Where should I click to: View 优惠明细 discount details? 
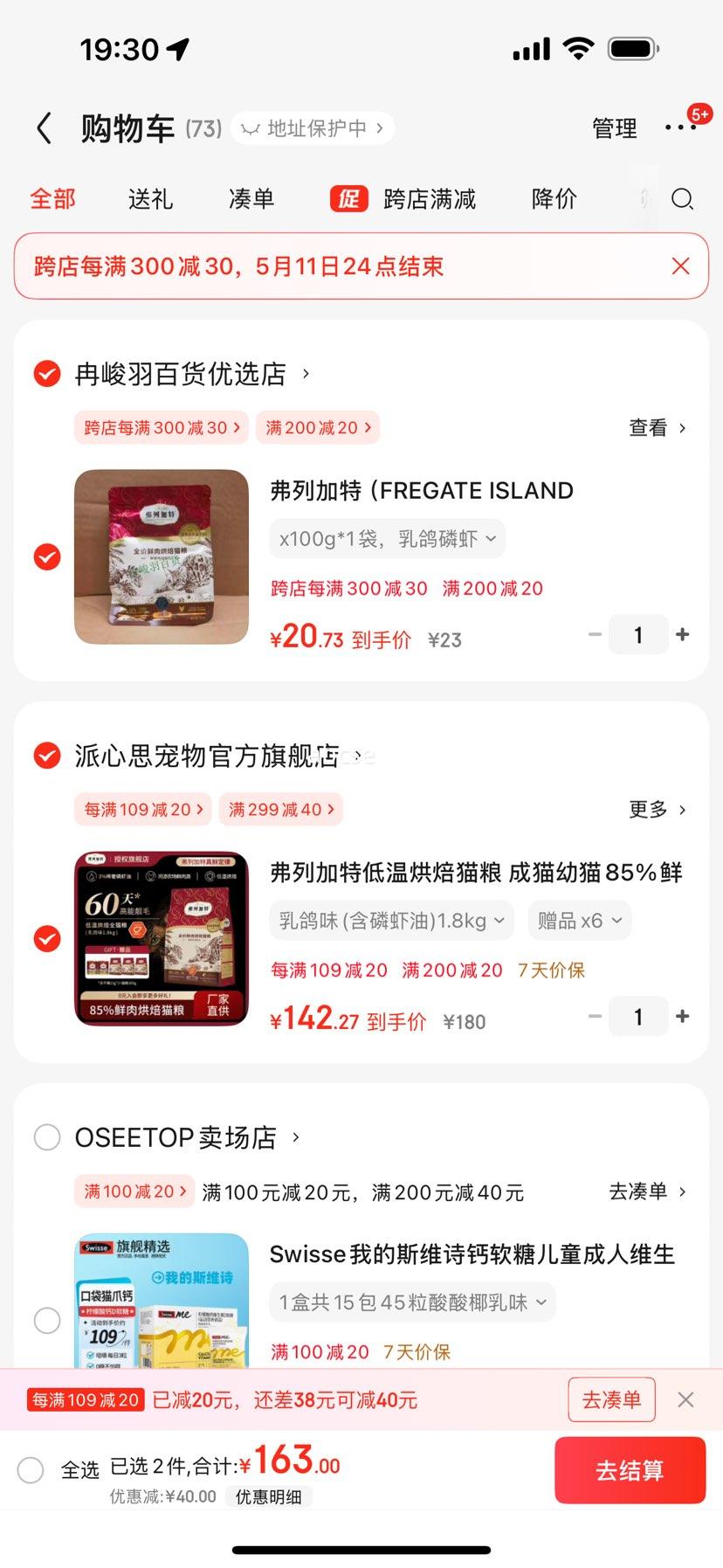[268, 1496]
